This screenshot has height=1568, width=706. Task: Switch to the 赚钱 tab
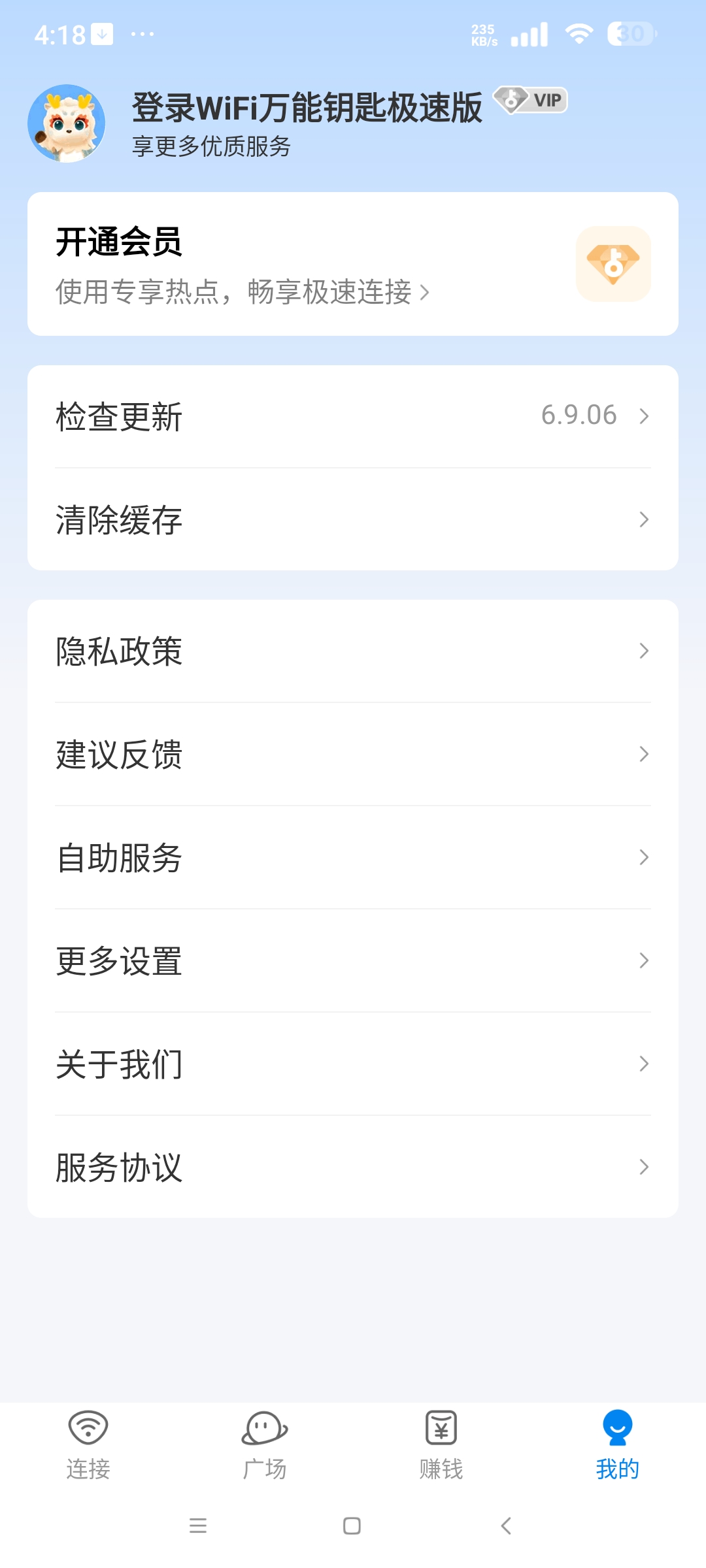[440, 1452]
